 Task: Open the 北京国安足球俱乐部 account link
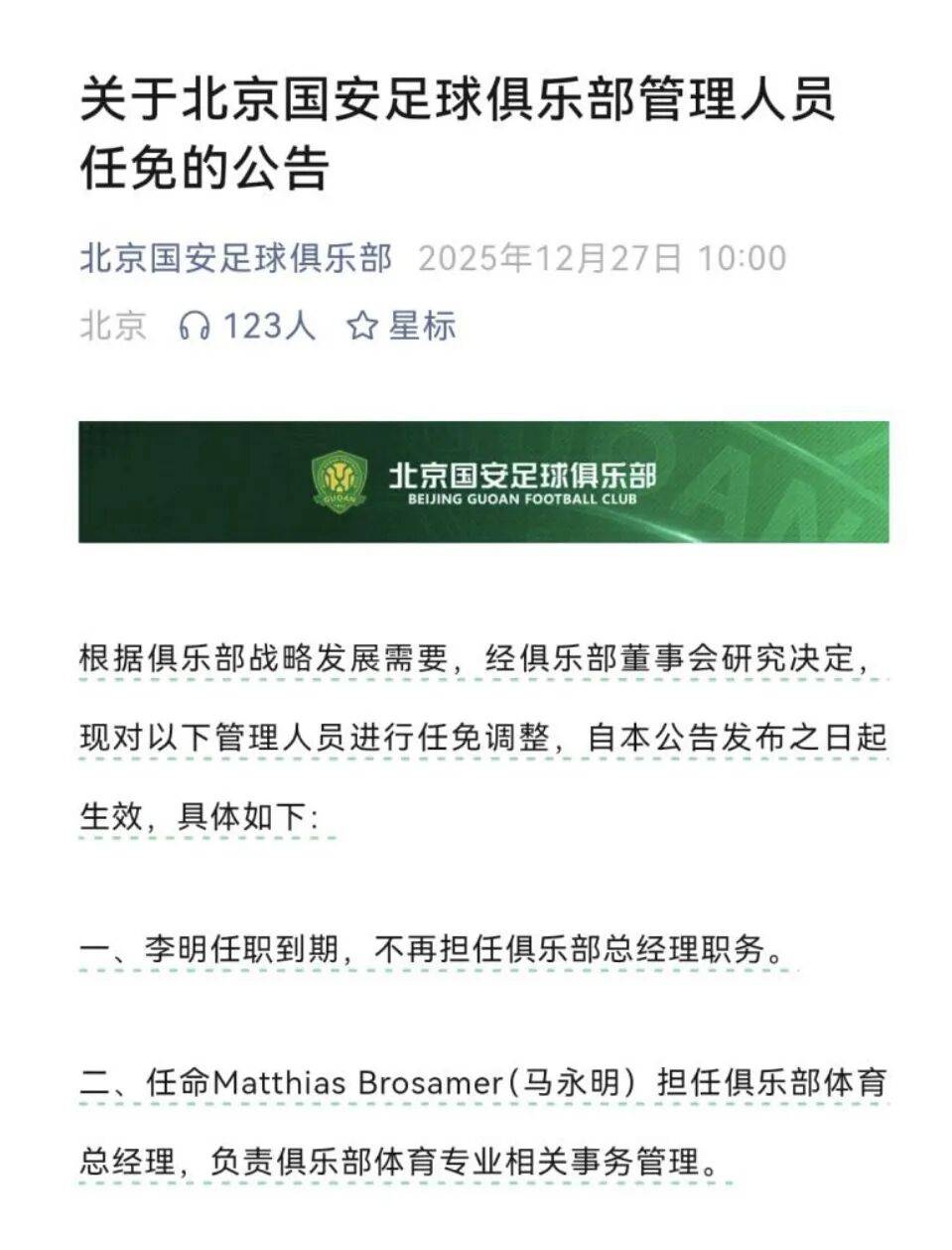pyautogui.click(x=236, y=259)
